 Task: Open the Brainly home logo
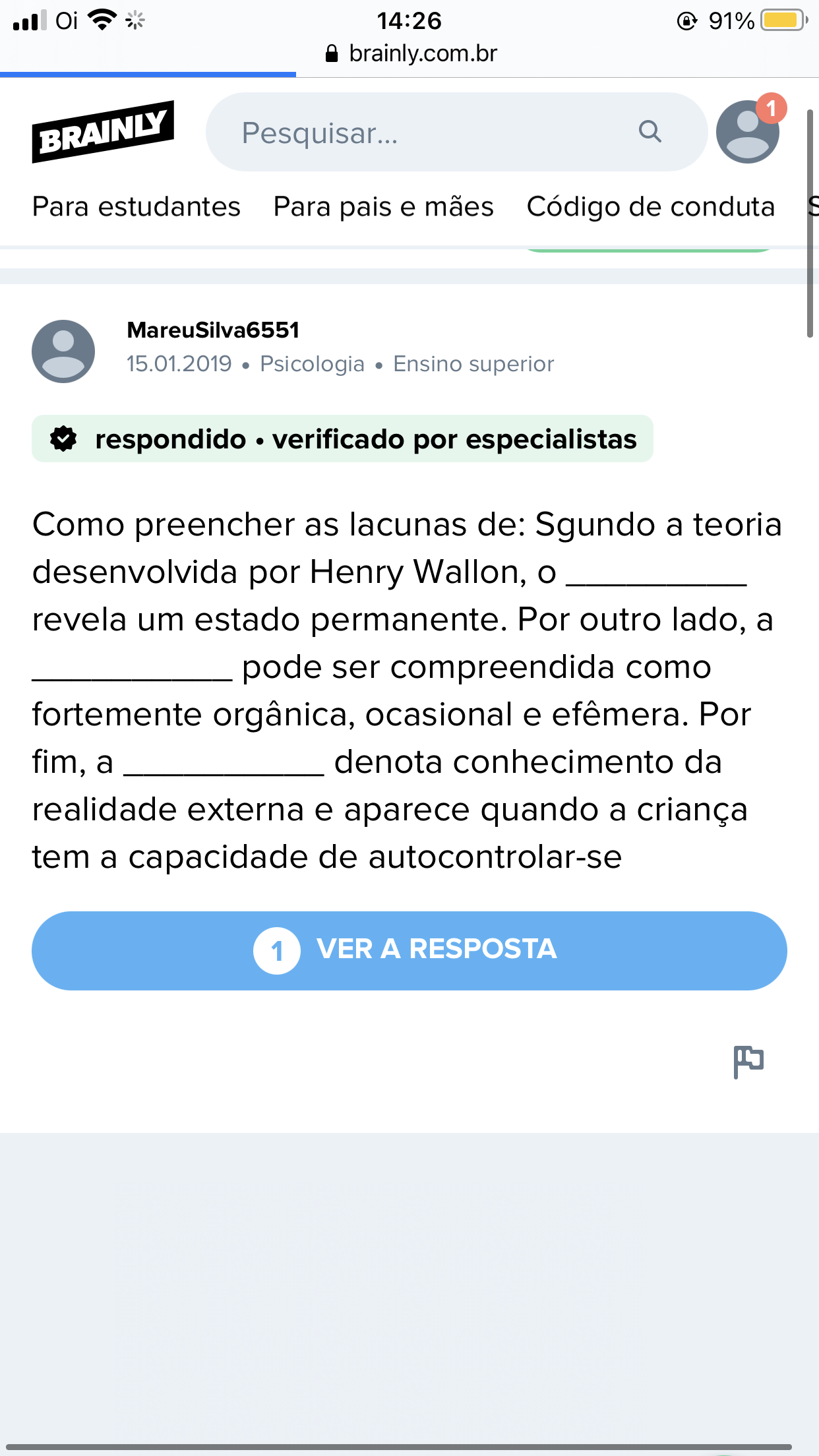tap(103, 131)
